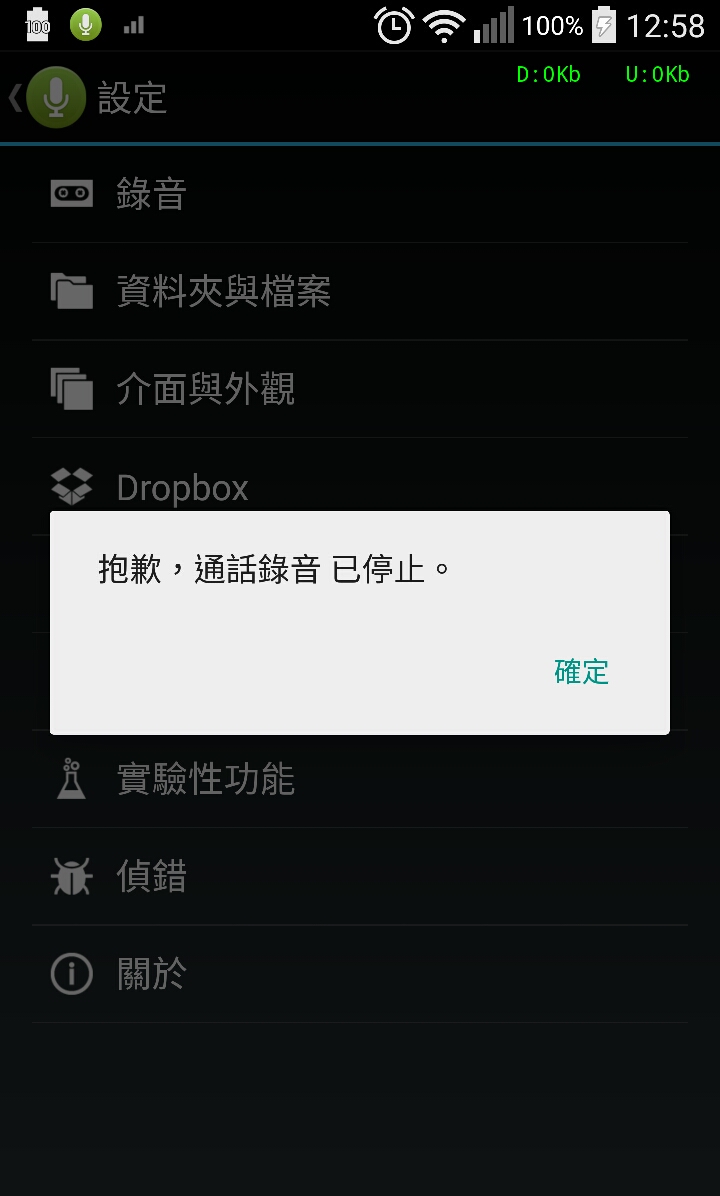Open the 關於 row

[360, 974]
